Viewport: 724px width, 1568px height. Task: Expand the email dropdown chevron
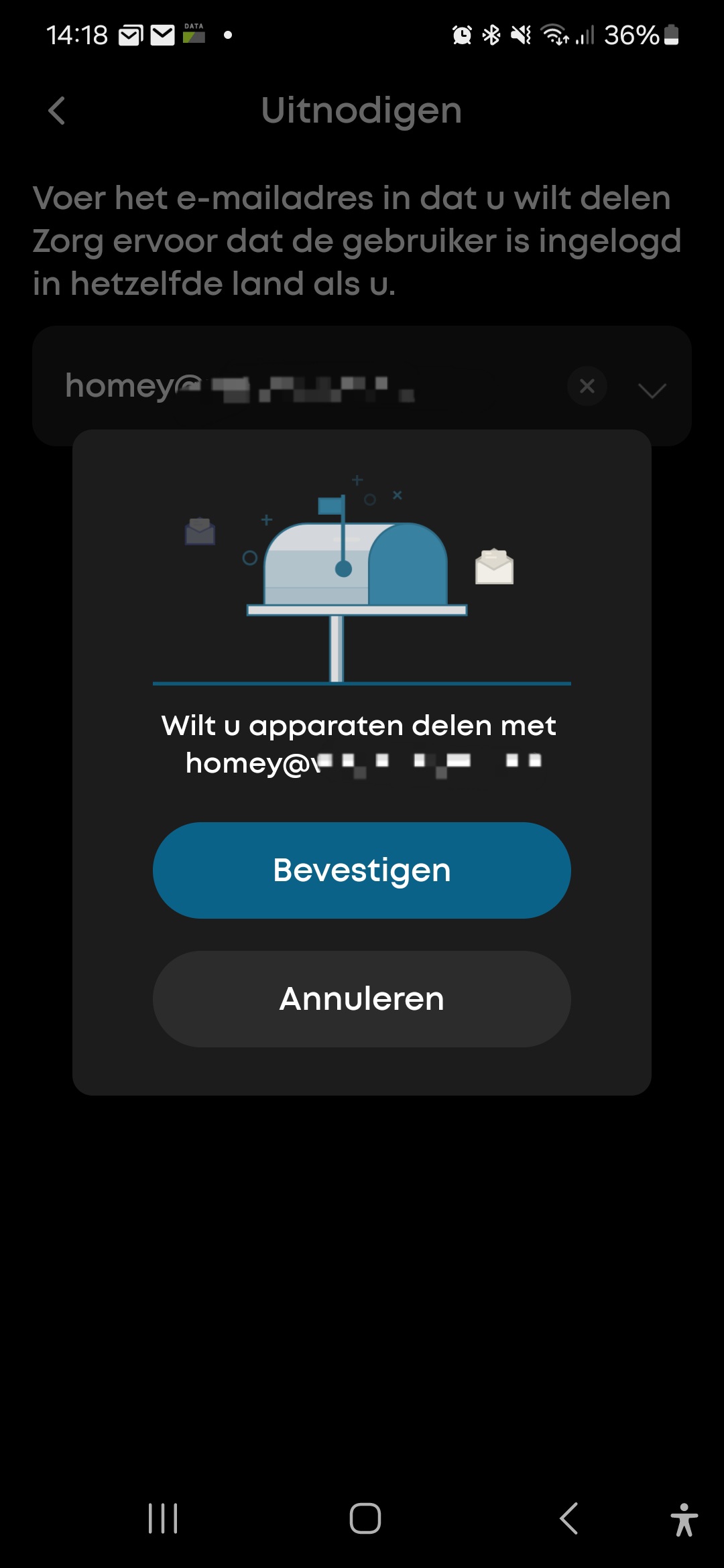point(652,389)
